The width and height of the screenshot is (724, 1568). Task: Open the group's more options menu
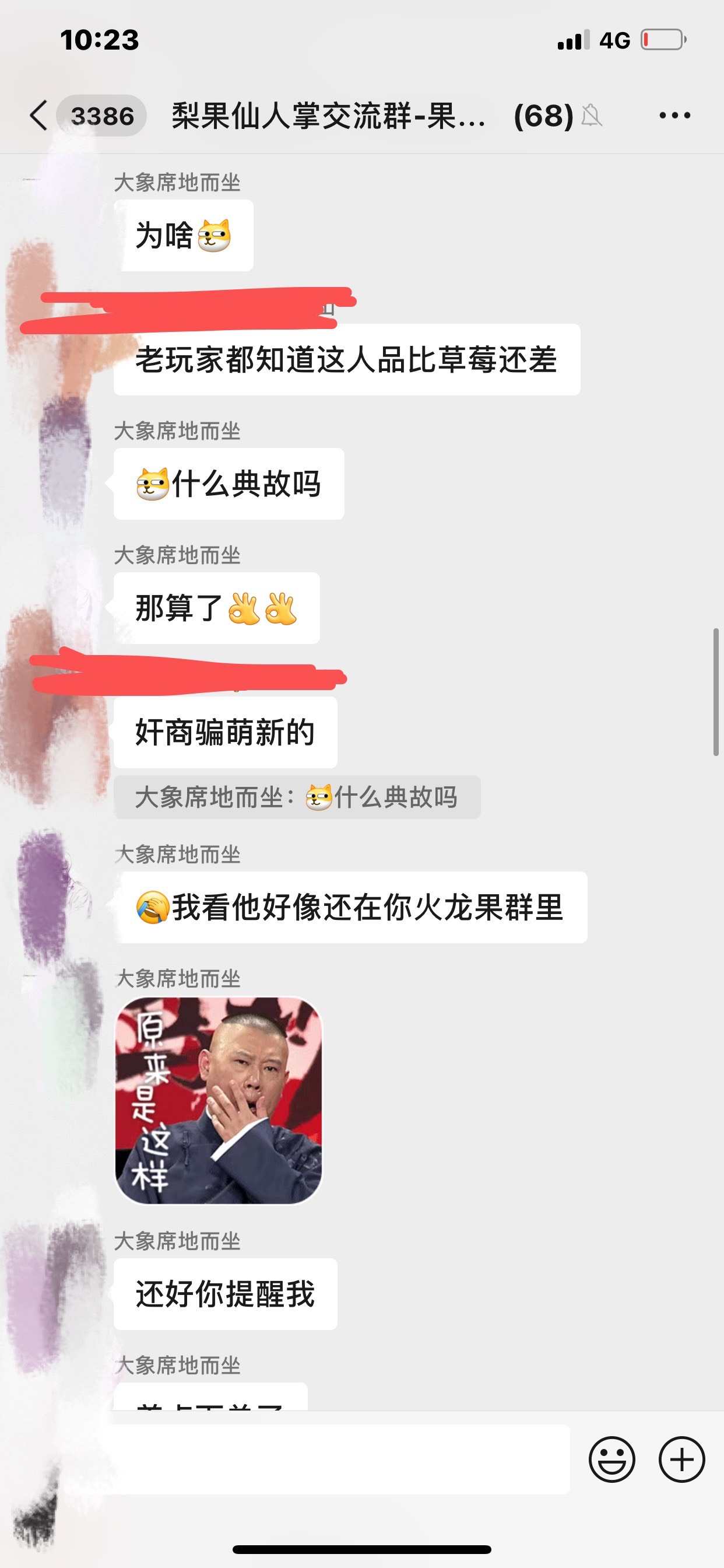click(x=674, y=115)
